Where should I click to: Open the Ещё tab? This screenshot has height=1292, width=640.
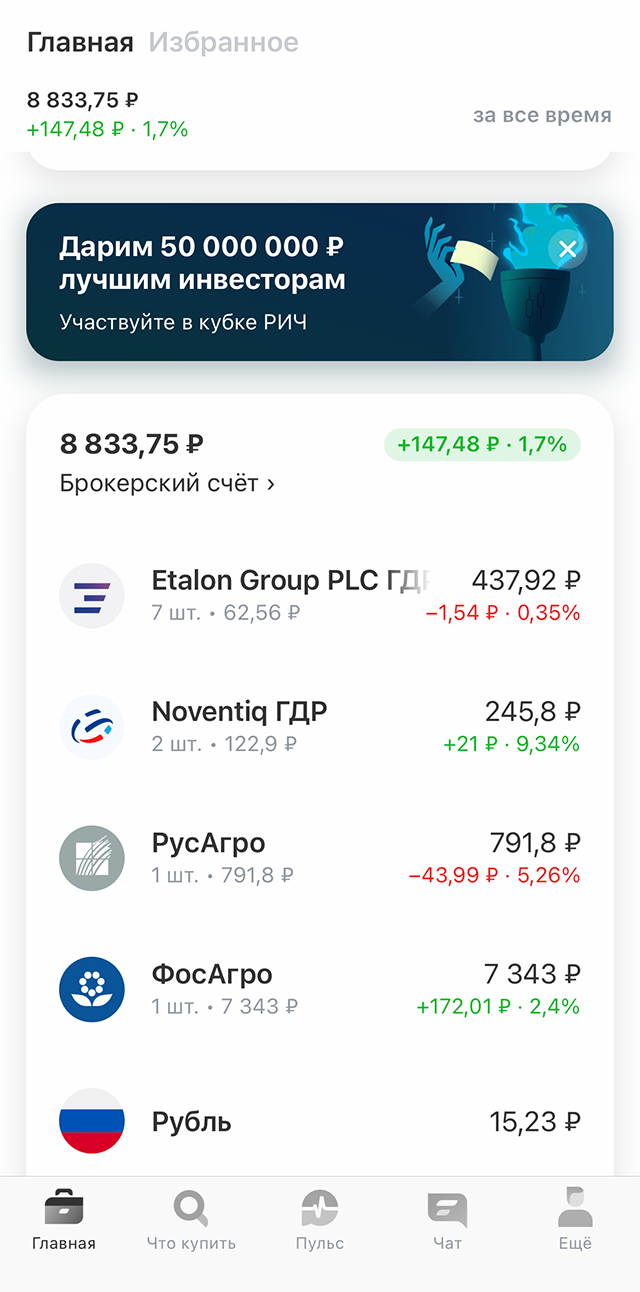point(575,1221)
